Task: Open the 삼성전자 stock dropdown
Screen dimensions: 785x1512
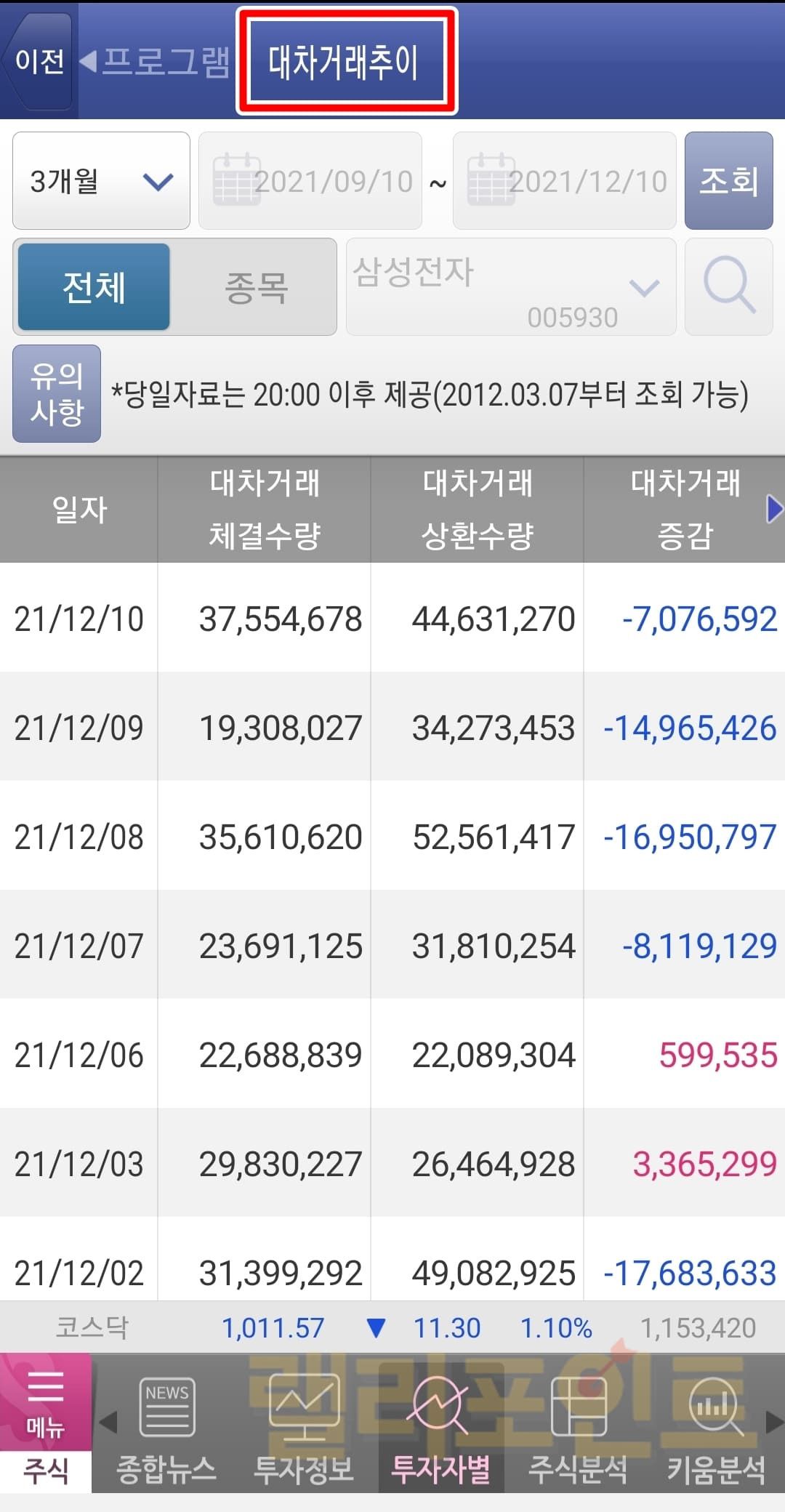Action: [x=510, y=287]
